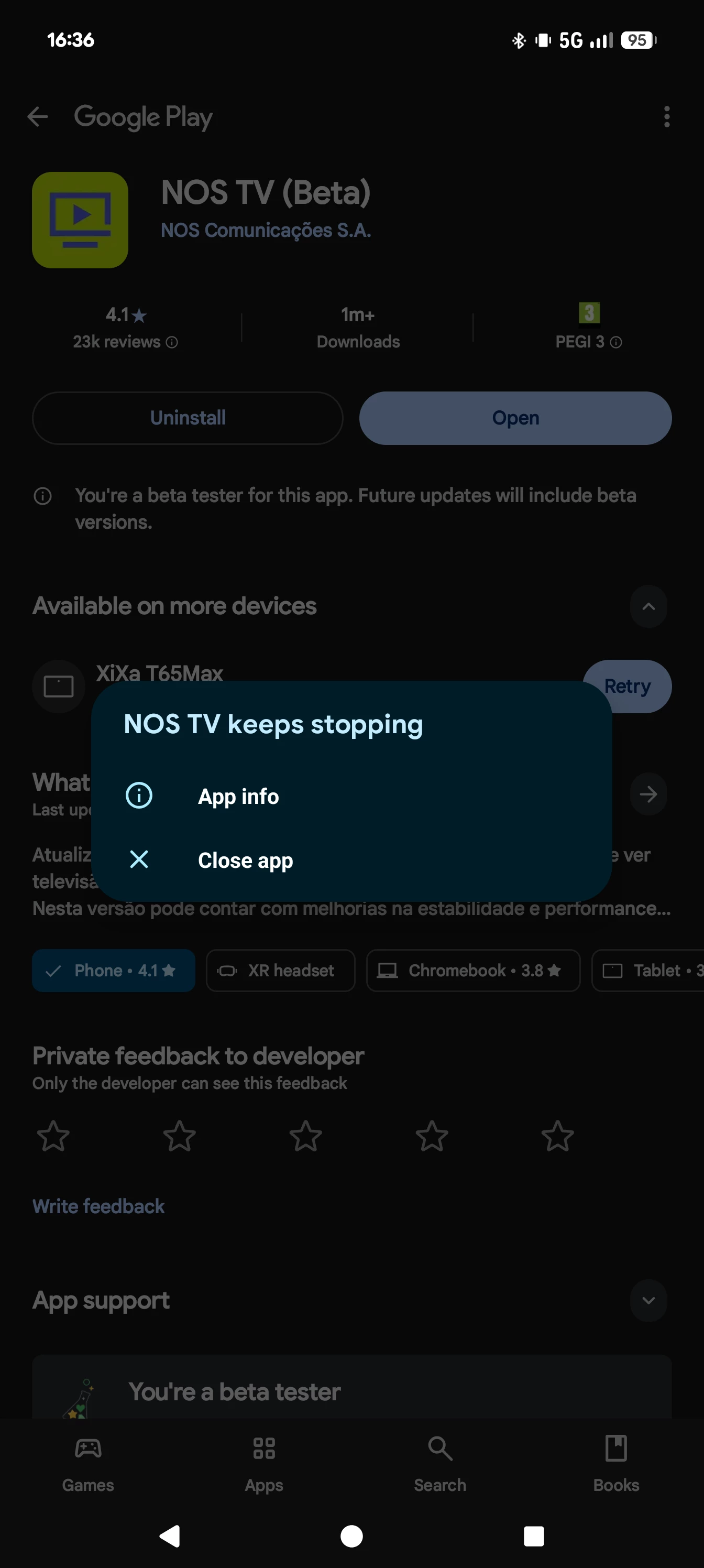Open the overflow menu in the app bar

666,116
